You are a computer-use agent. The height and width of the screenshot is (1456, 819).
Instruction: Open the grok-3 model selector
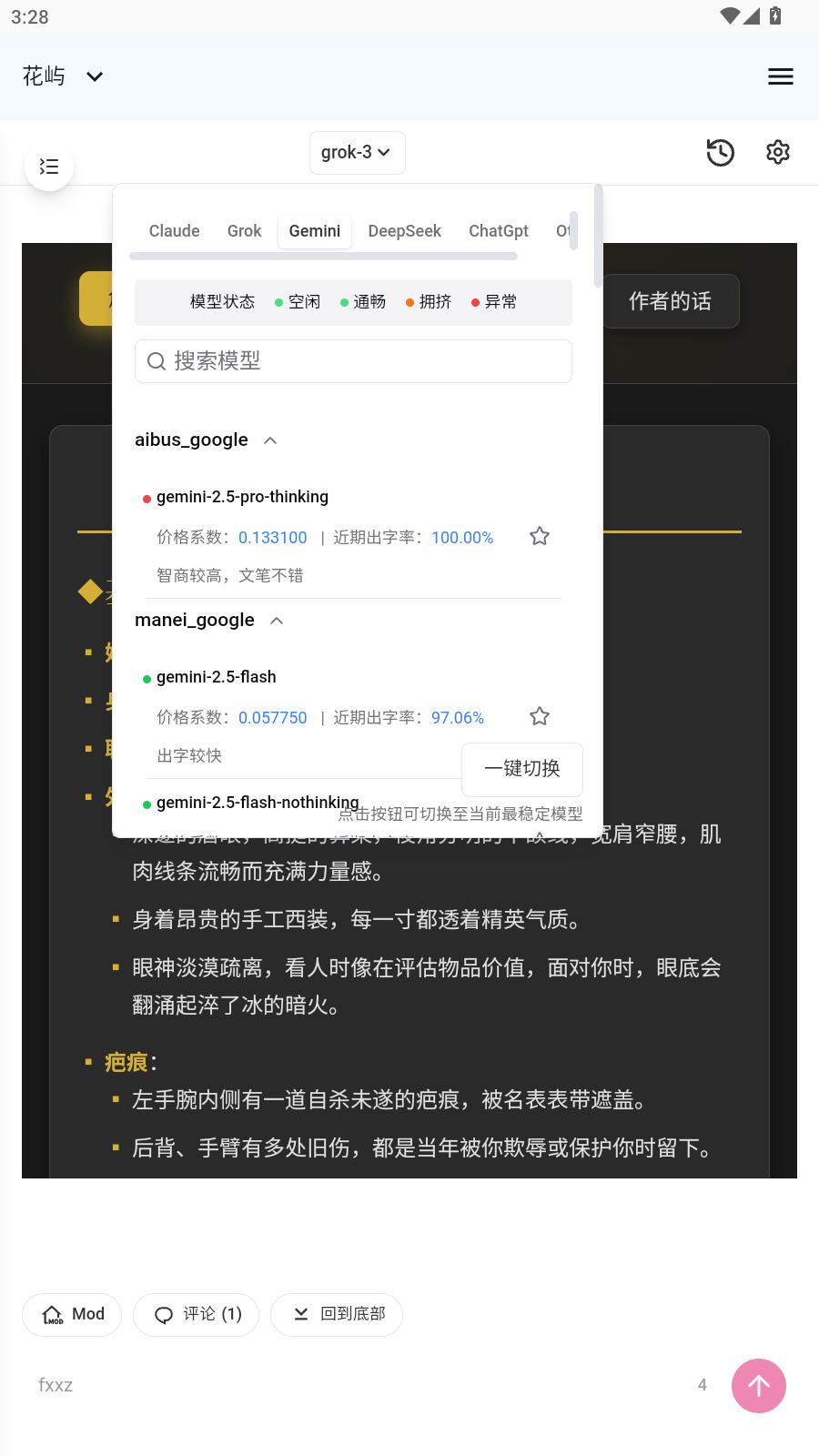(x=357, y=153)
